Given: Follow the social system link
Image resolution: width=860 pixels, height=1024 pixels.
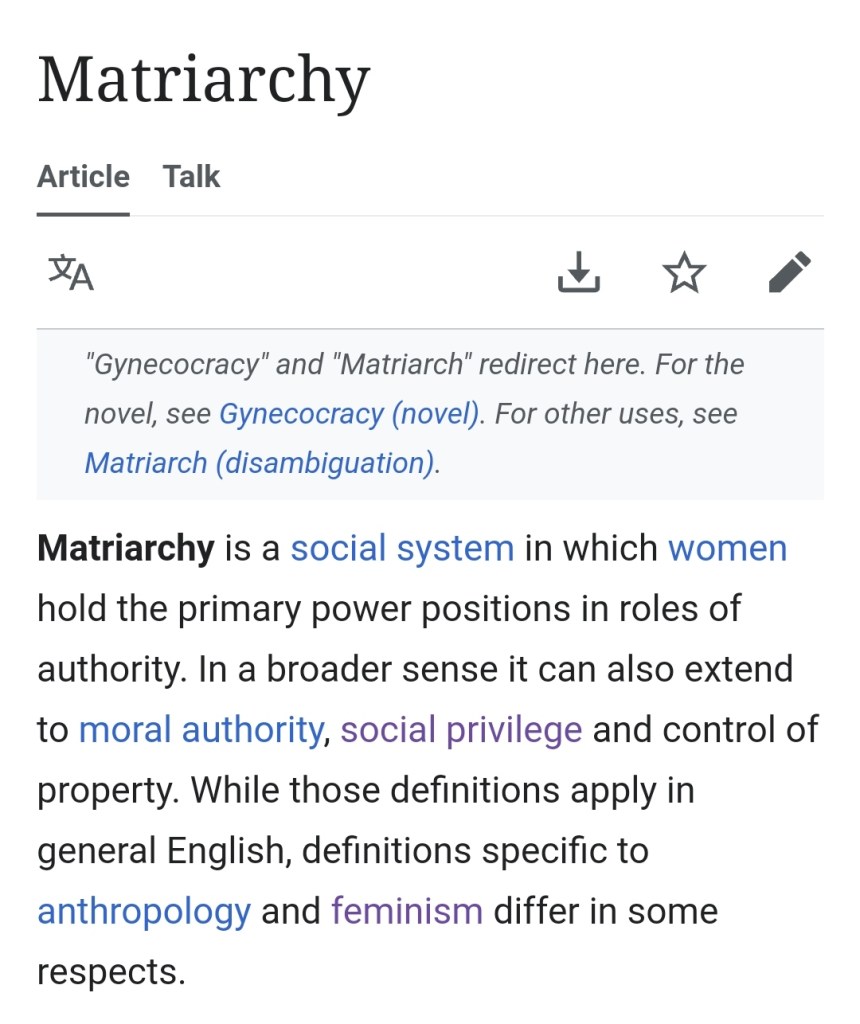Looking at the screenshot, I should coord(402,549).
